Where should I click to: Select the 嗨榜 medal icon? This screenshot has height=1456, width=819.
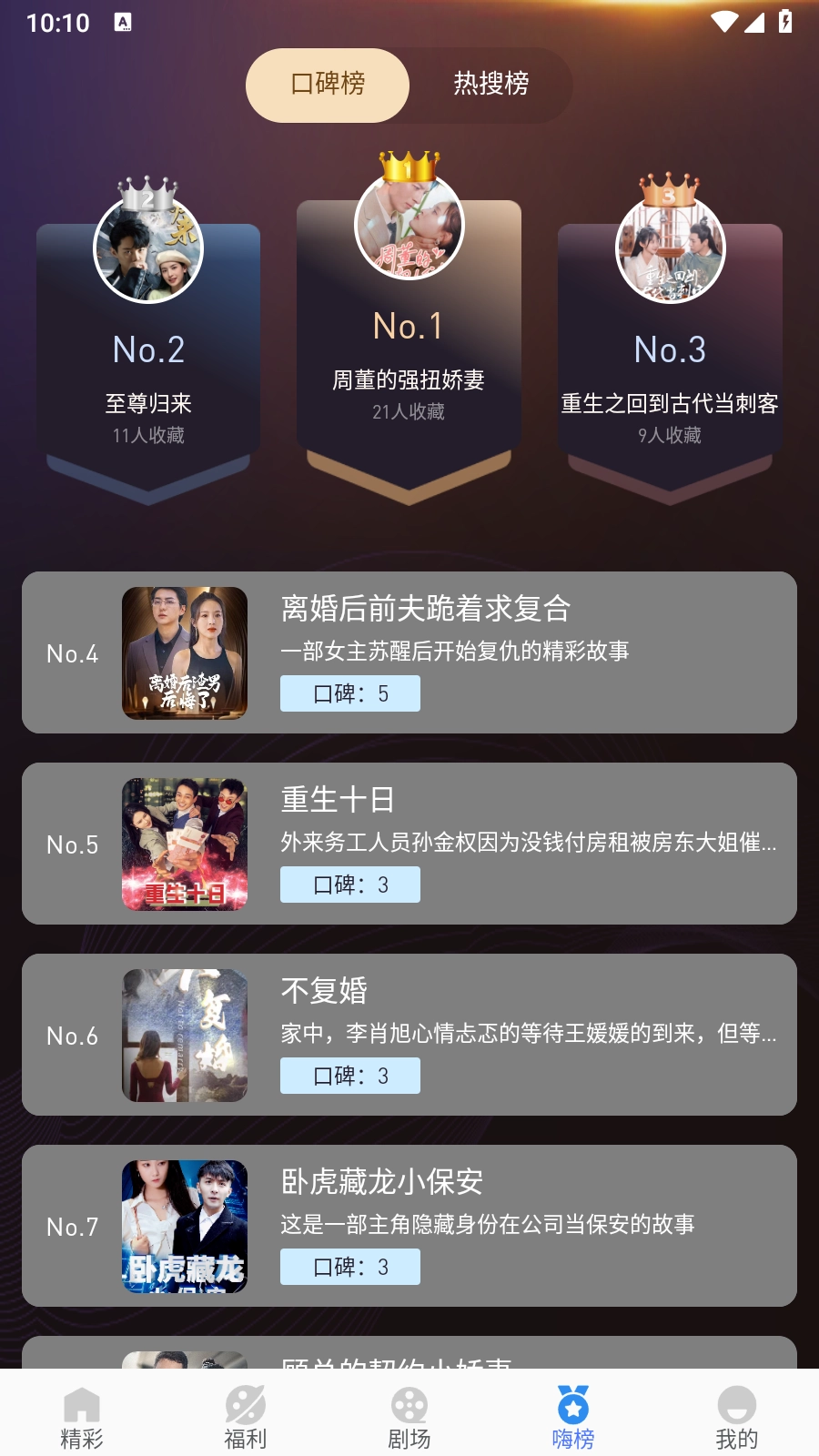pos(572,1406)
